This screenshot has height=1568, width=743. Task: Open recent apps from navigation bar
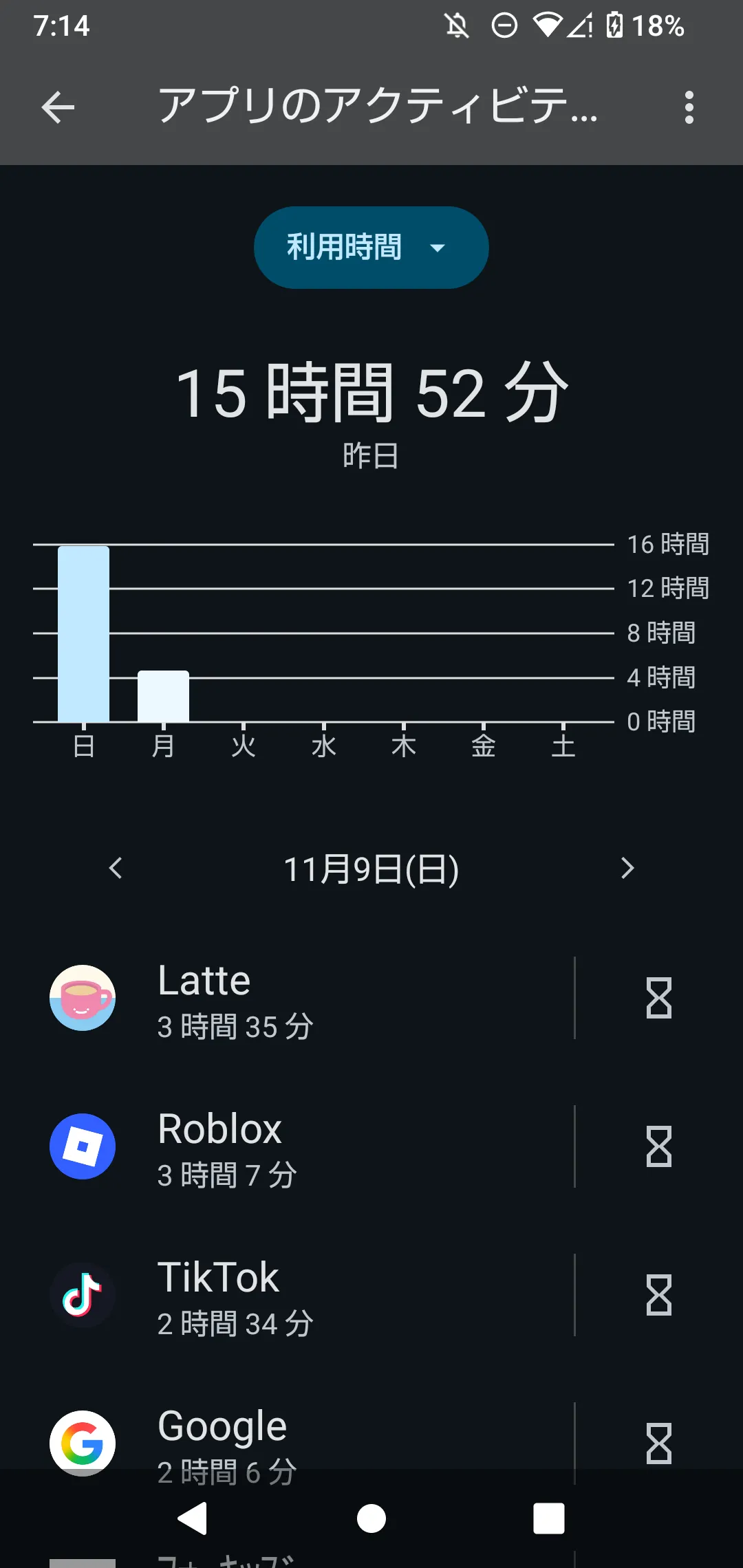point(549,1518)
